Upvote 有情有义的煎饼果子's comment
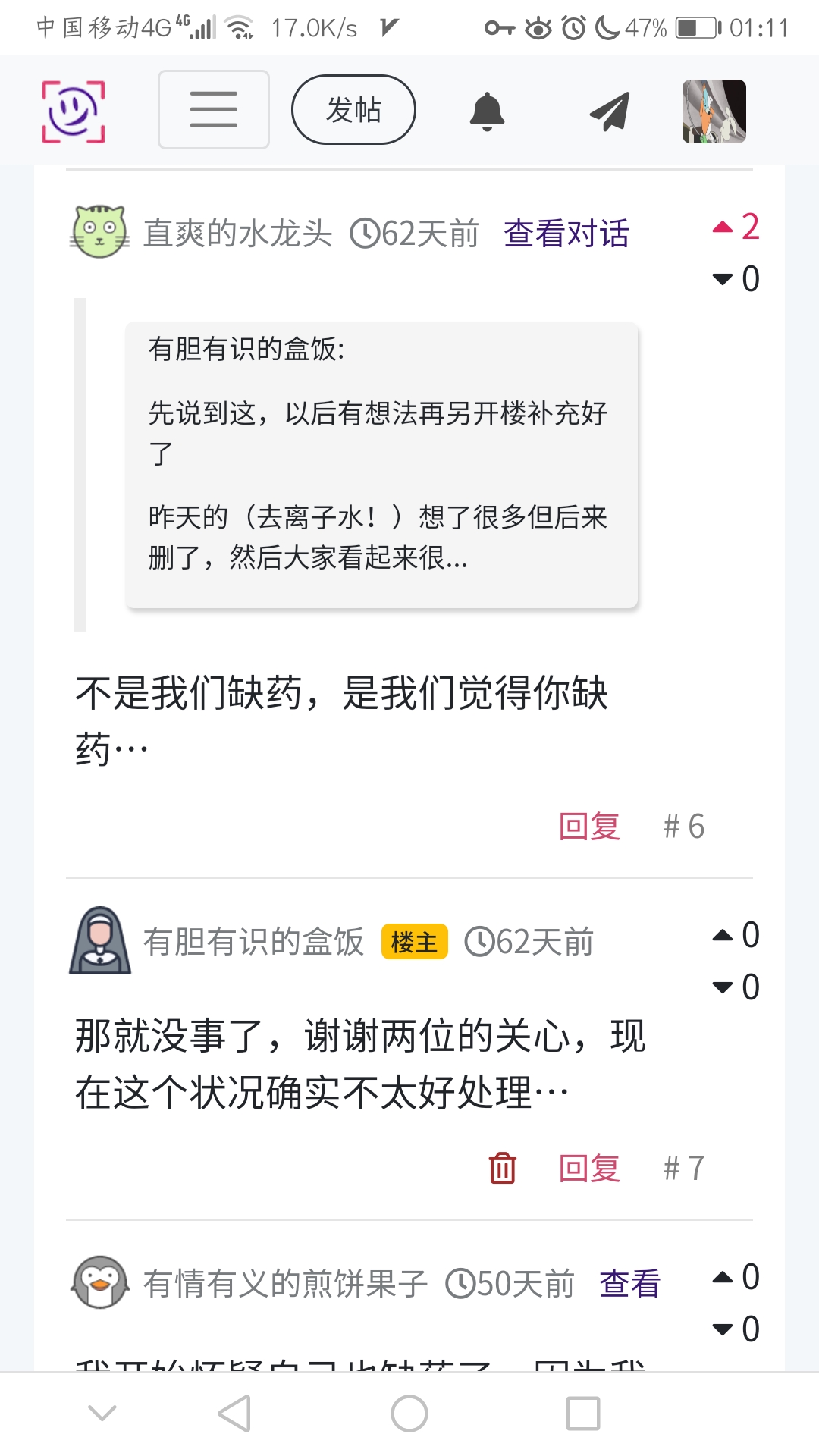Image resolution: width=819 pixels, height=1456 pixels. point(723,1277)
